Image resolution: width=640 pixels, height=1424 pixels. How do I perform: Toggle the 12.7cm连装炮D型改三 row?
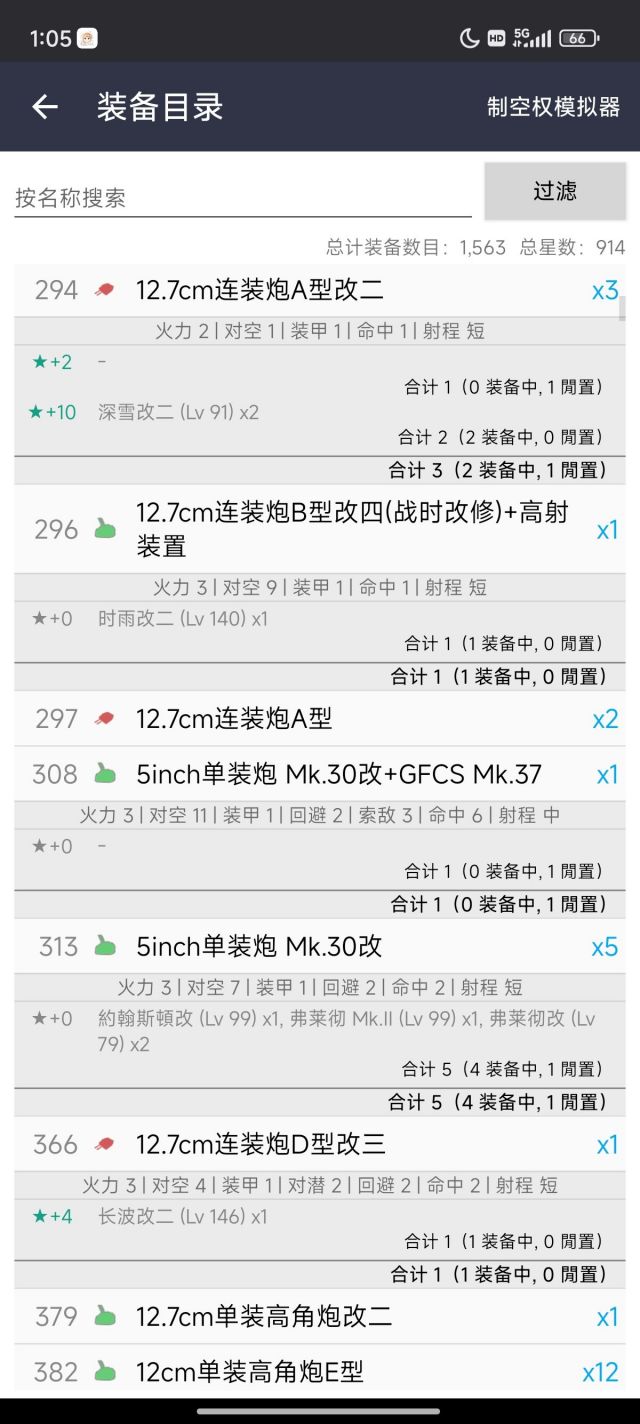[320, 1145]
